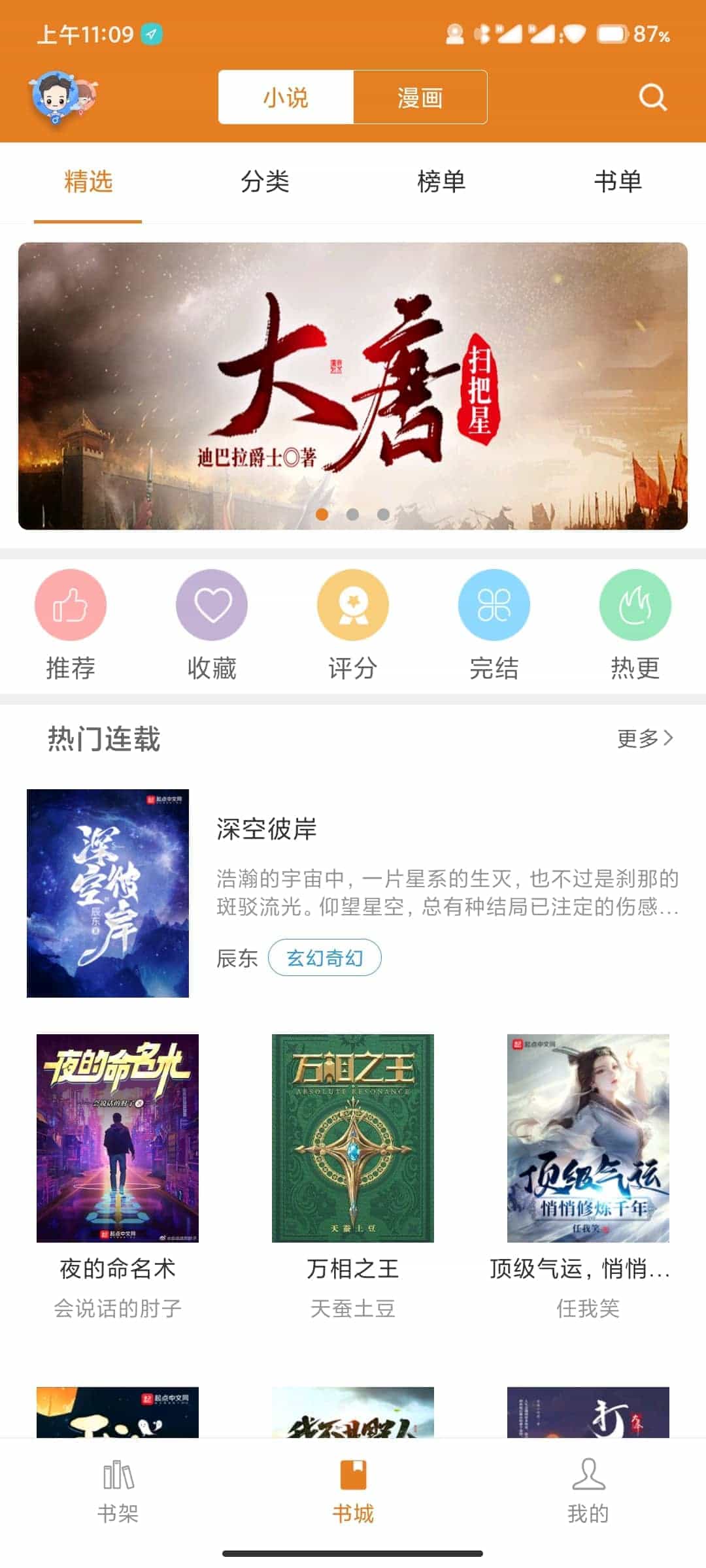Screen dimensions: 706x1568
Task: Open the 推荐 shortcut
Action: tap(71, 605)
